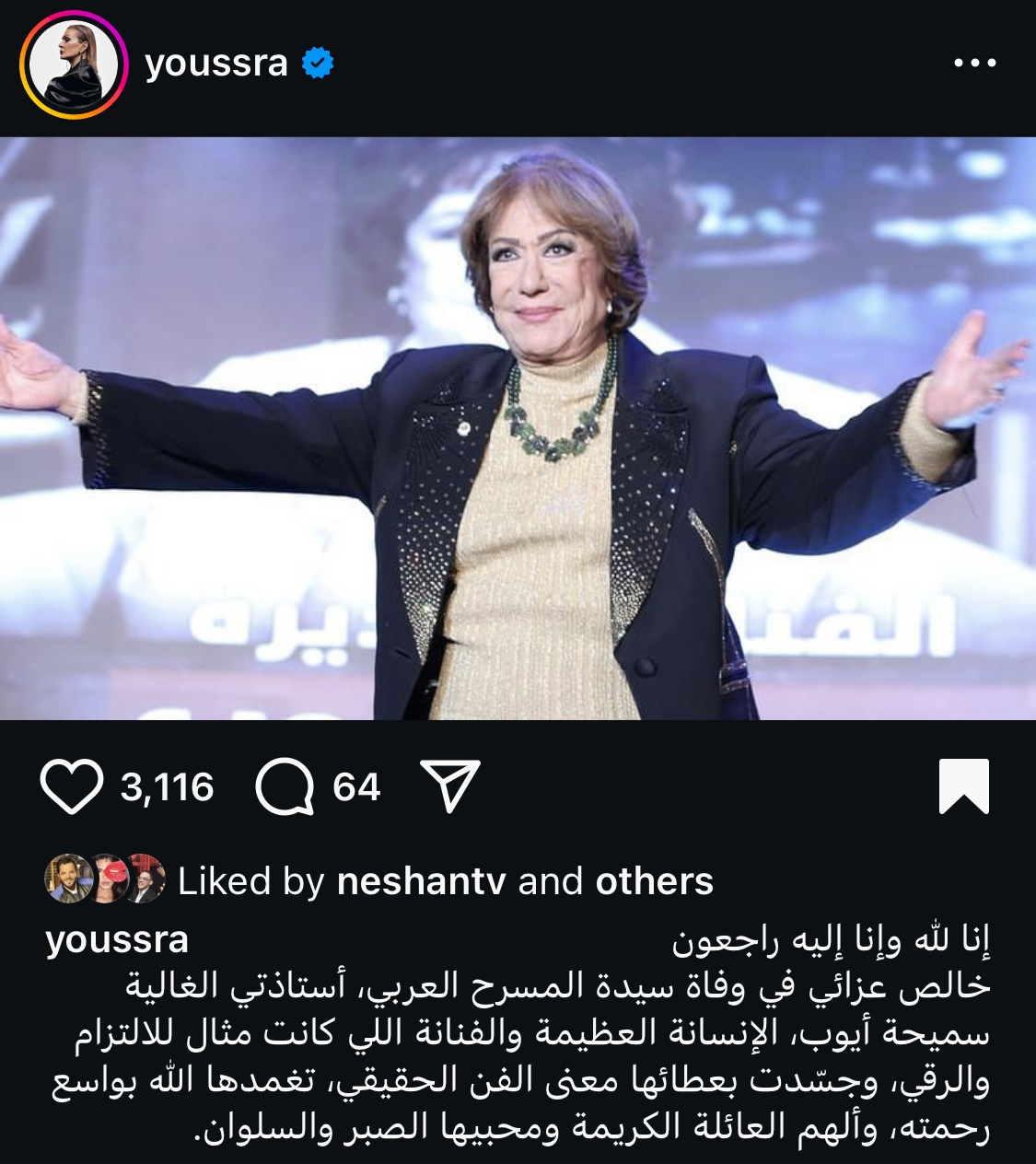The height and width of the screenshot is (1164, 1036).
Task: Click the verified badge next to youssra
Action: (317, 61)
